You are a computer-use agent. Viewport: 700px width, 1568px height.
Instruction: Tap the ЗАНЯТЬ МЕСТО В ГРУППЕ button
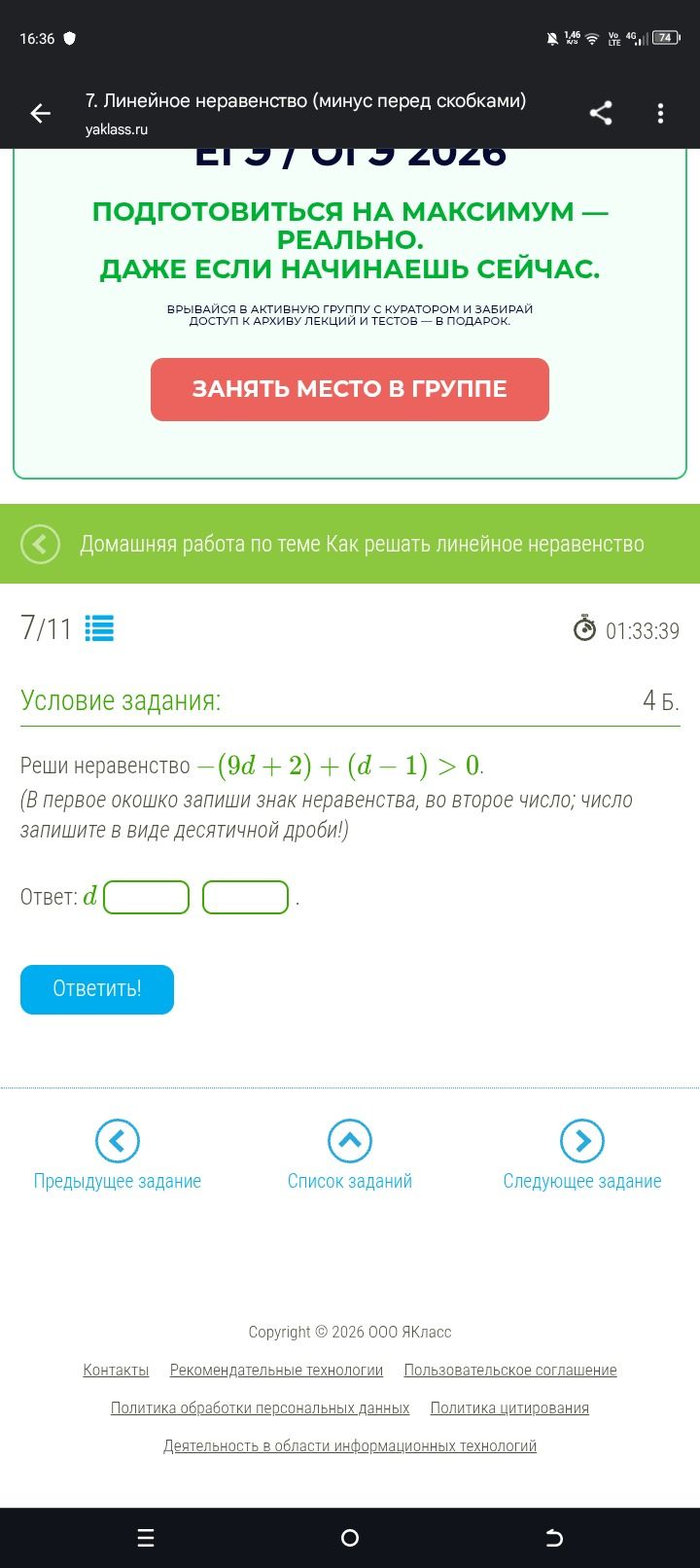click(350, 389)
